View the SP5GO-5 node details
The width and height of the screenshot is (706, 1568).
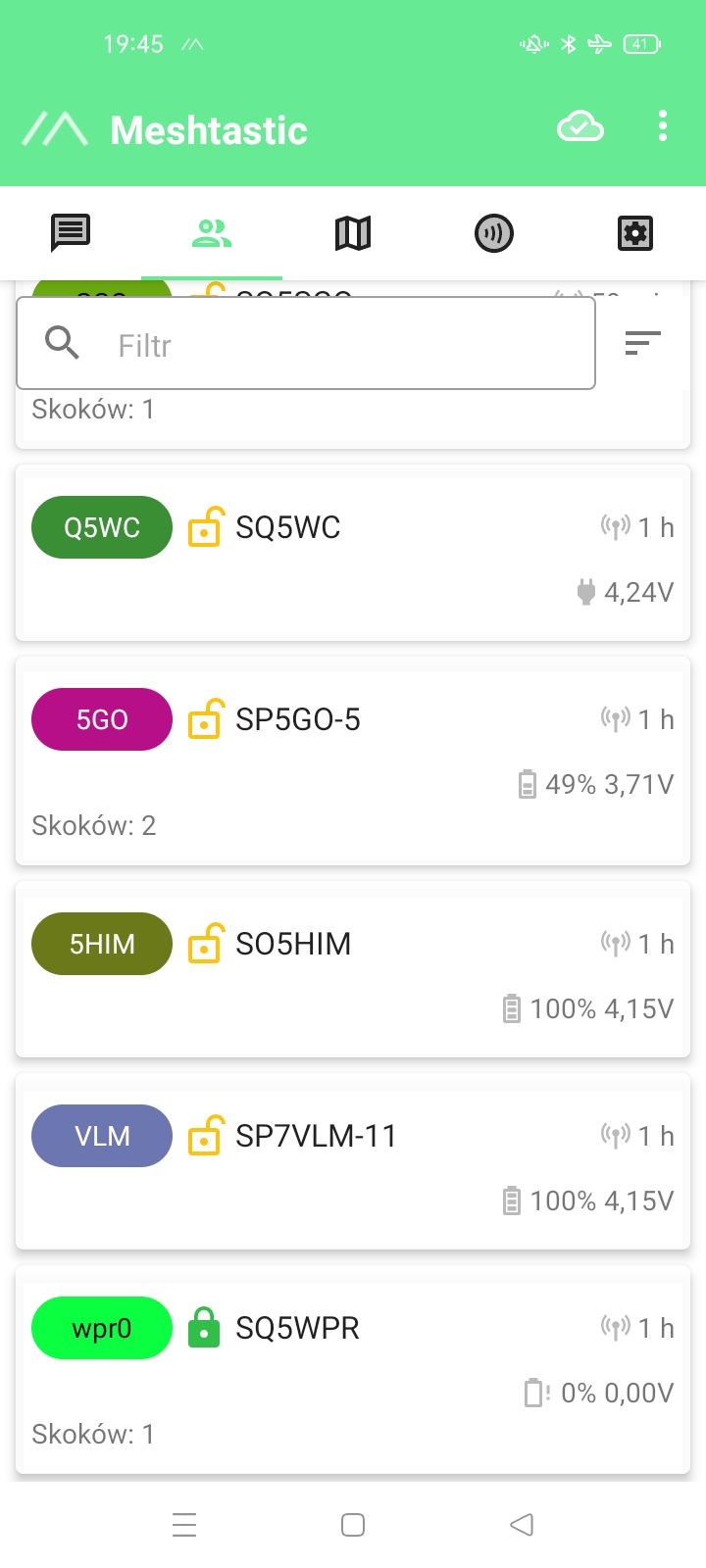coord(353,761)
